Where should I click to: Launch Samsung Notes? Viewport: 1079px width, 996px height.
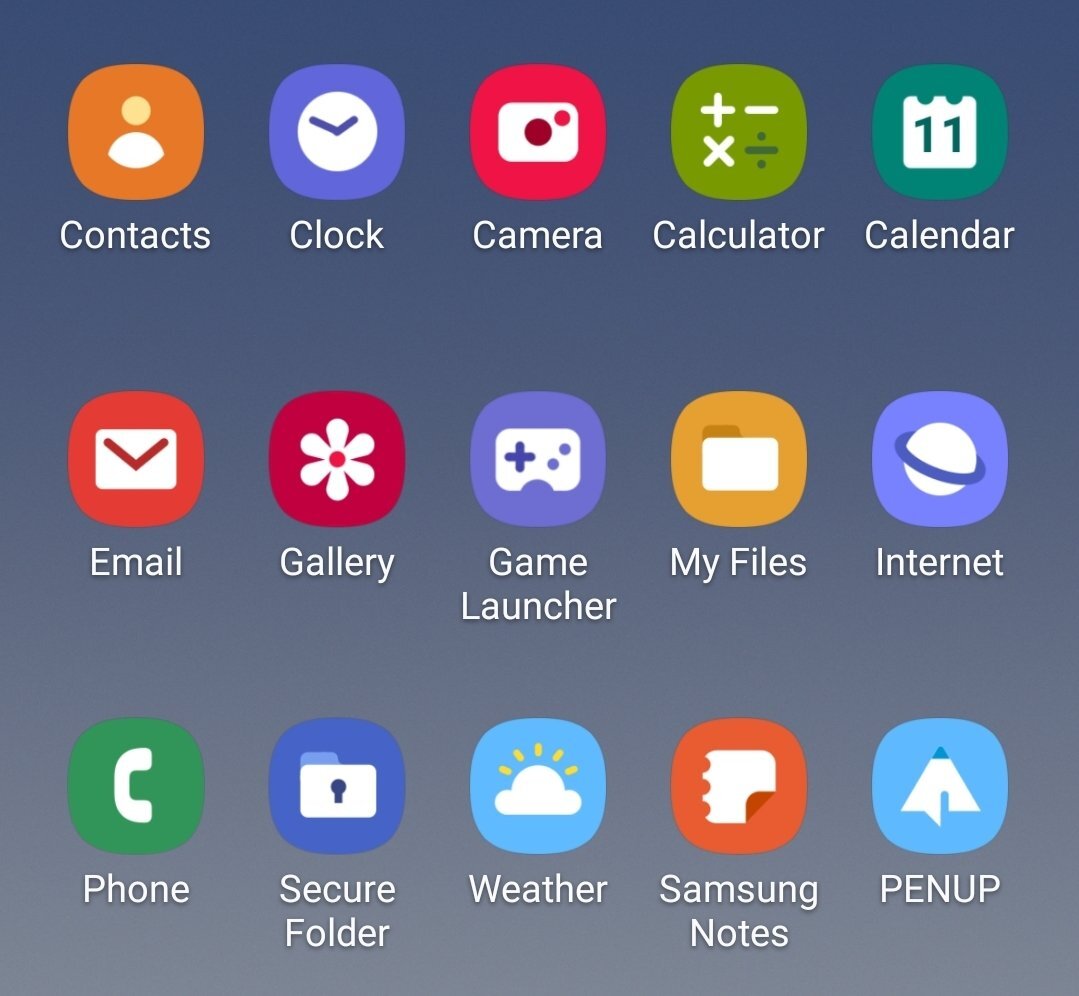pyautogui.click(x=738, y=786)
